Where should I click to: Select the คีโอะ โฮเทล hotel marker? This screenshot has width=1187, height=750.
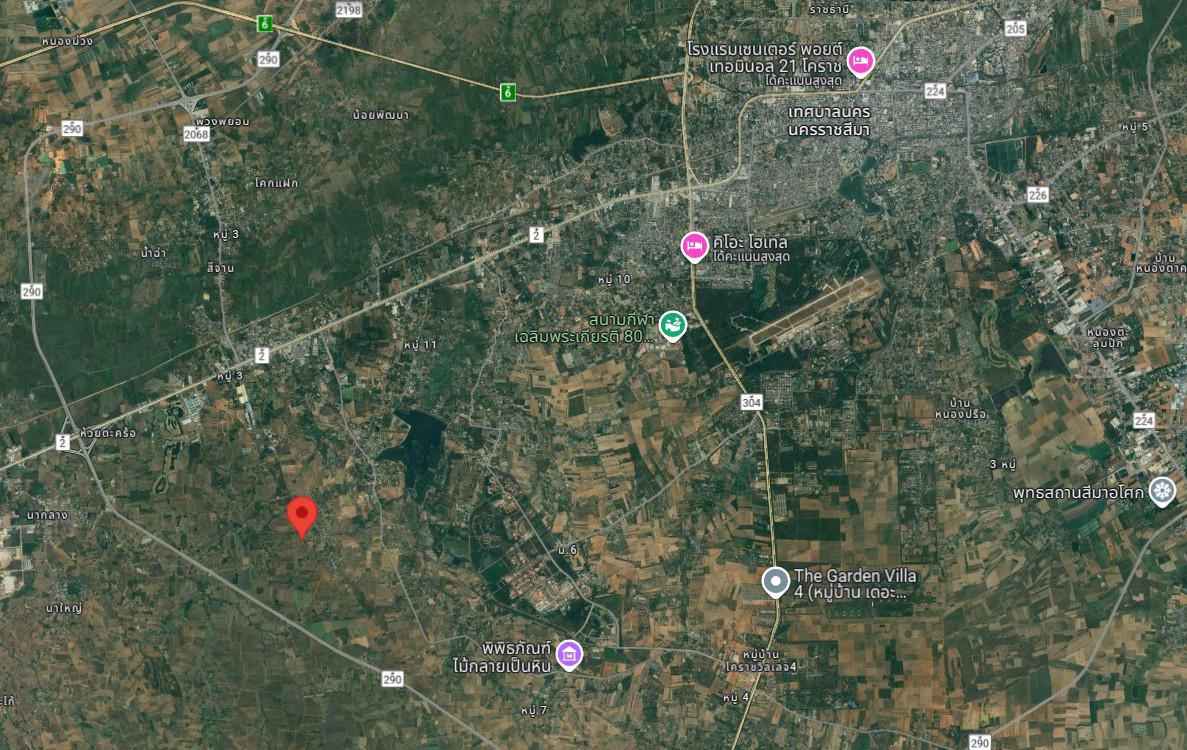pyautogui.click(x=695, y=245)
